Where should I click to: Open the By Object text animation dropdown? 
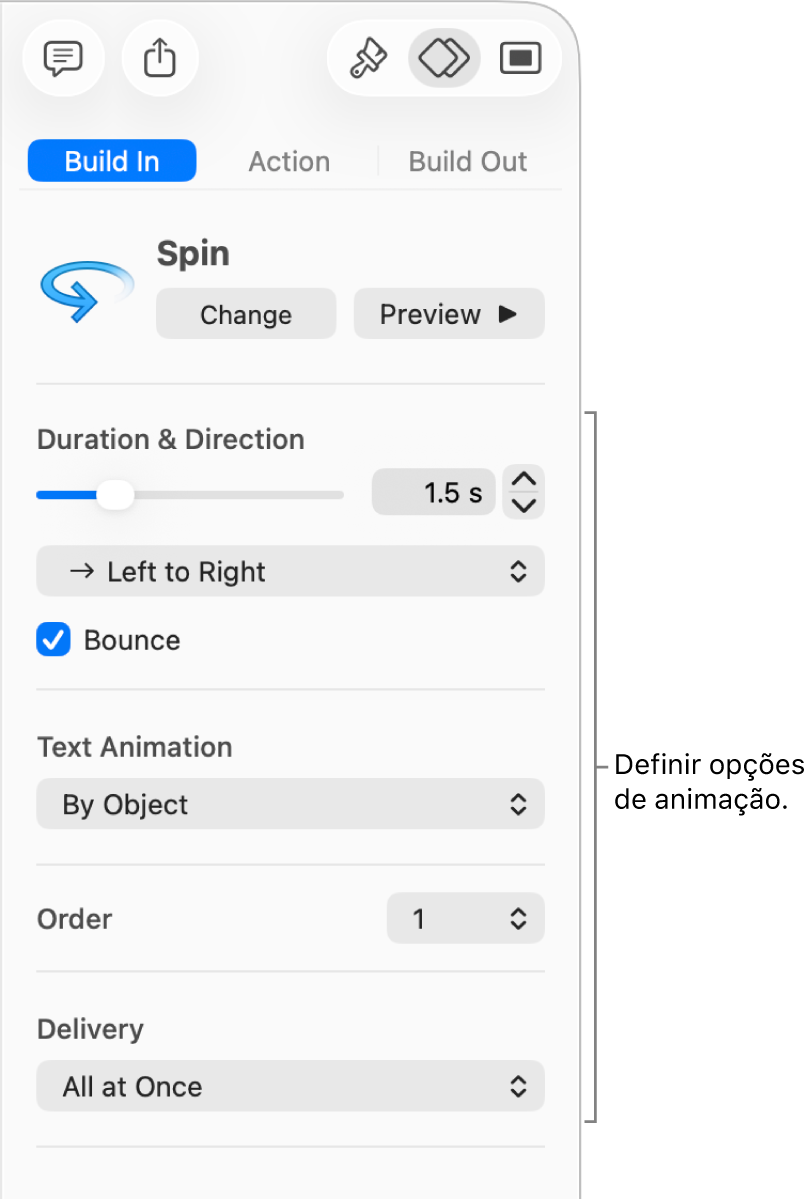pyautogui.click(x=290, y=805)
